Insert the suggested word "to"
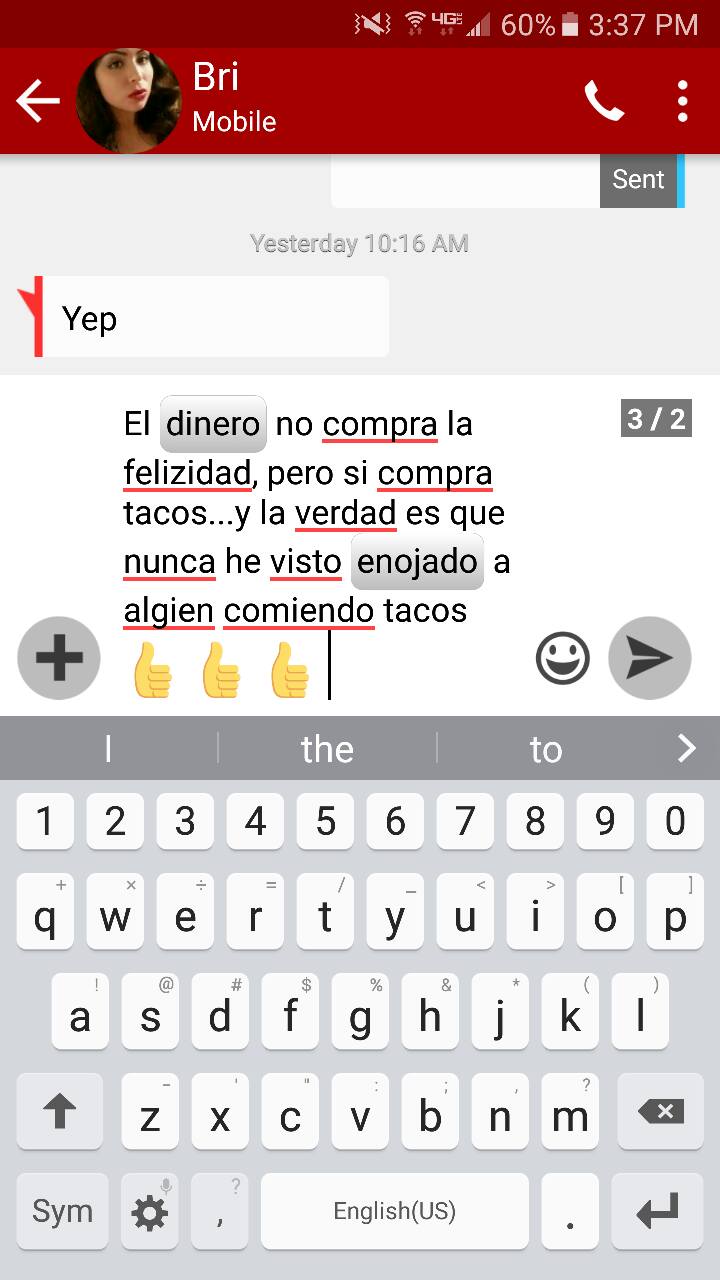This screenshot has height=1280, width=720. pos(546,749)
